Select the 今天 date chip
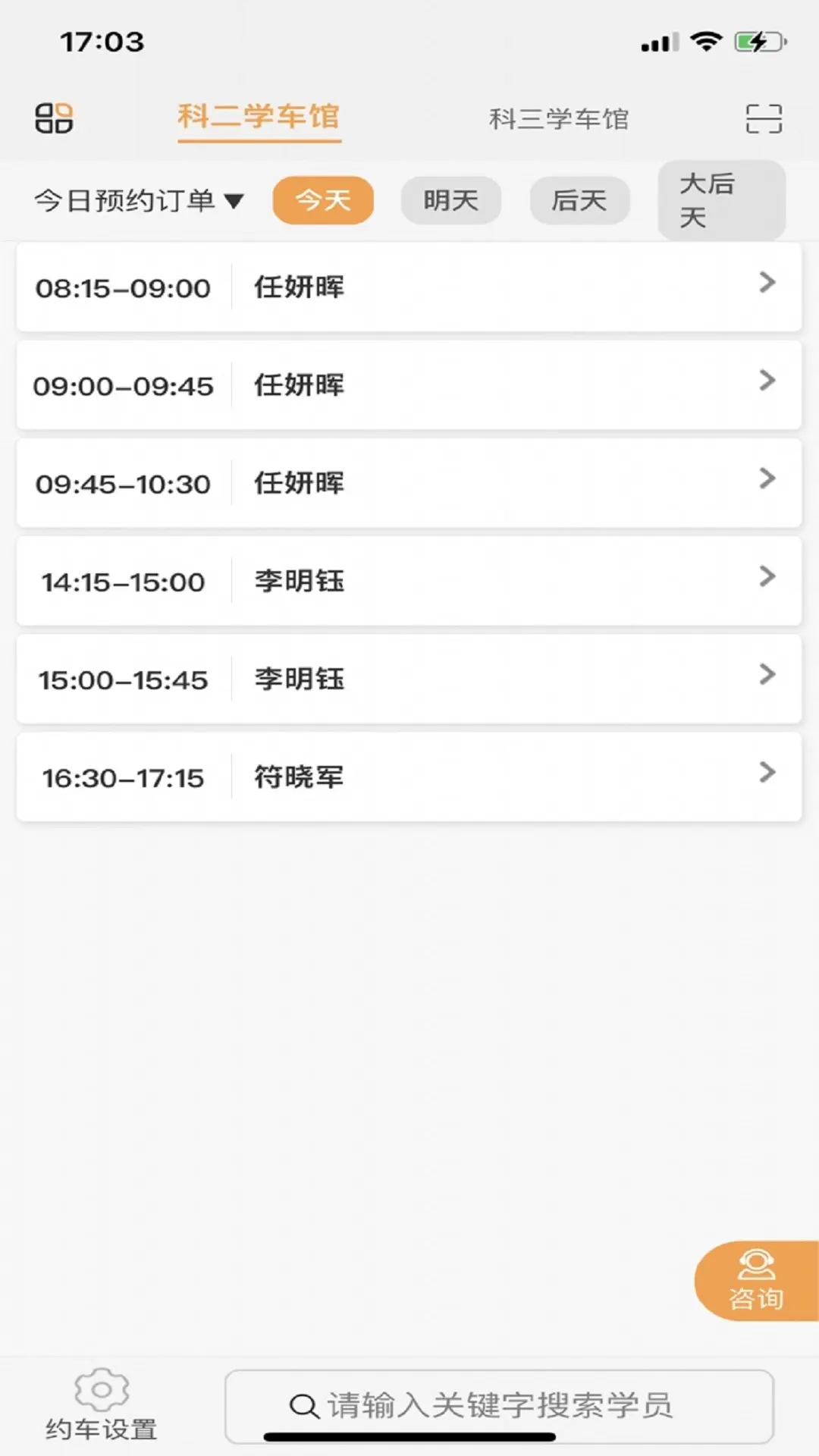Image resolution: width=819 pixels, height=1456 pixels. [x=323, y=201]
